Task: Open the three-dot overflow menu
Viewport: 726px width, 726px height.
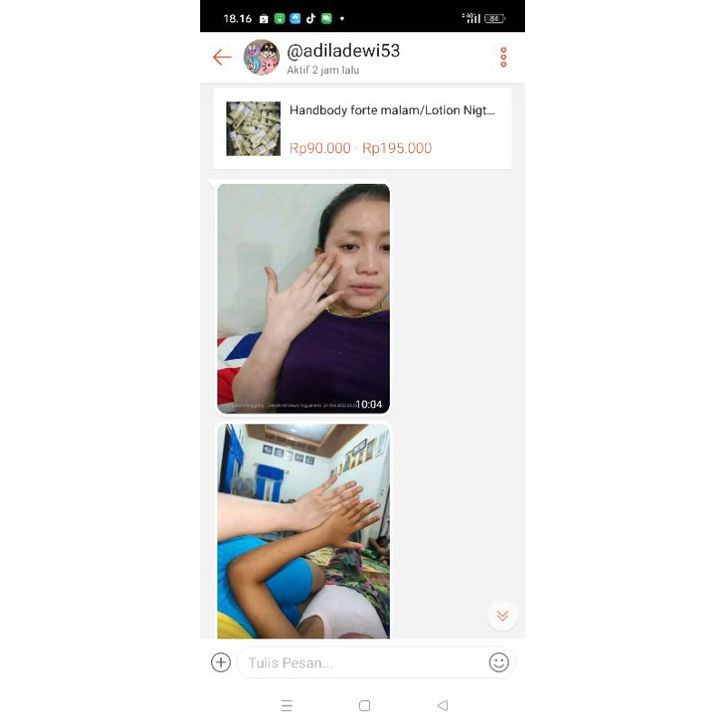Action: tap(503, 58)
